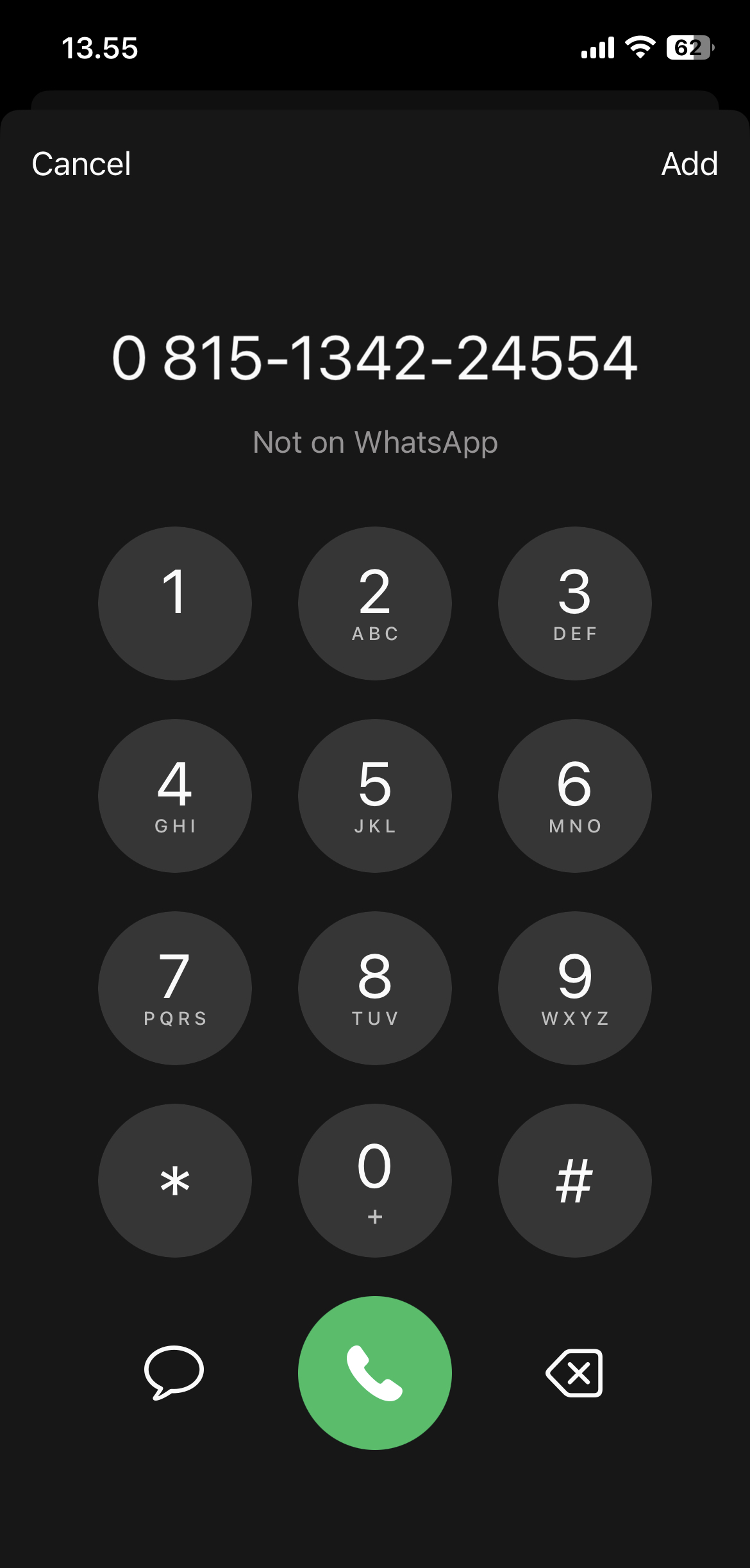Dial 9 on the keypad

(575, 988)
